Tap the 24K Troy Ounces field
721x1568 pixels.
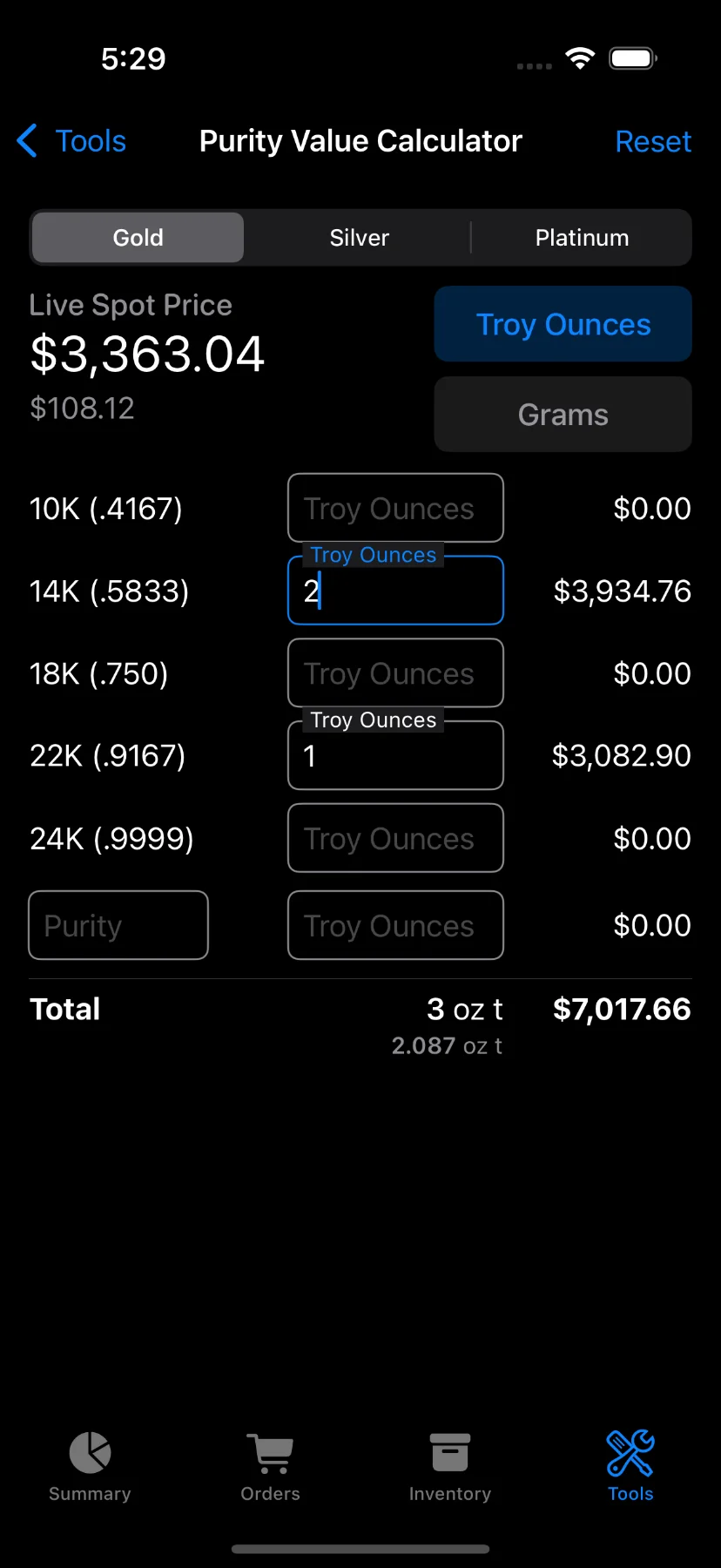tap(395, 838)
